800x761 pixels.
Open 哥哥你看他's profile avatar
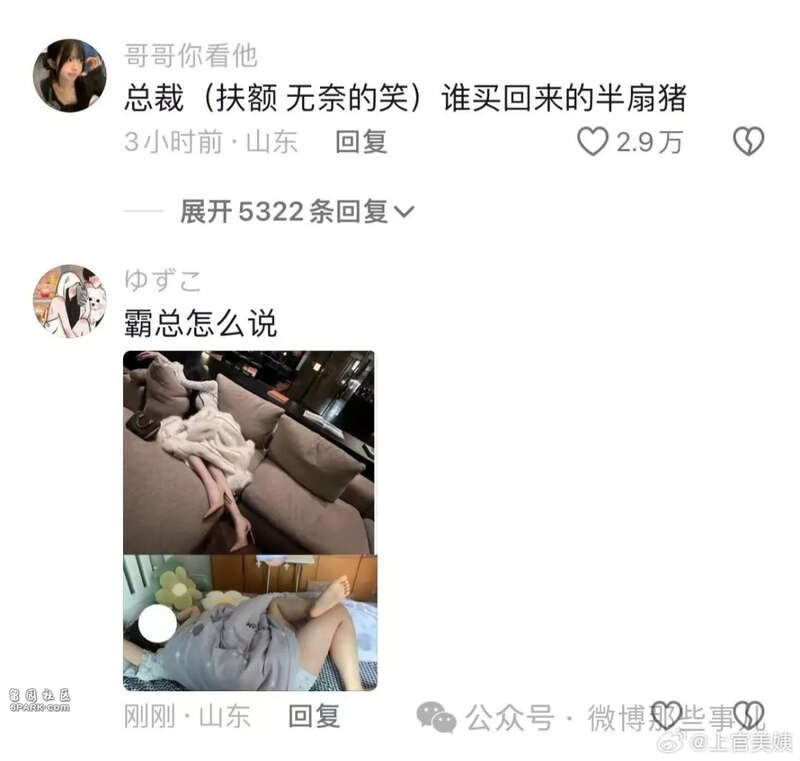(70, 75)
